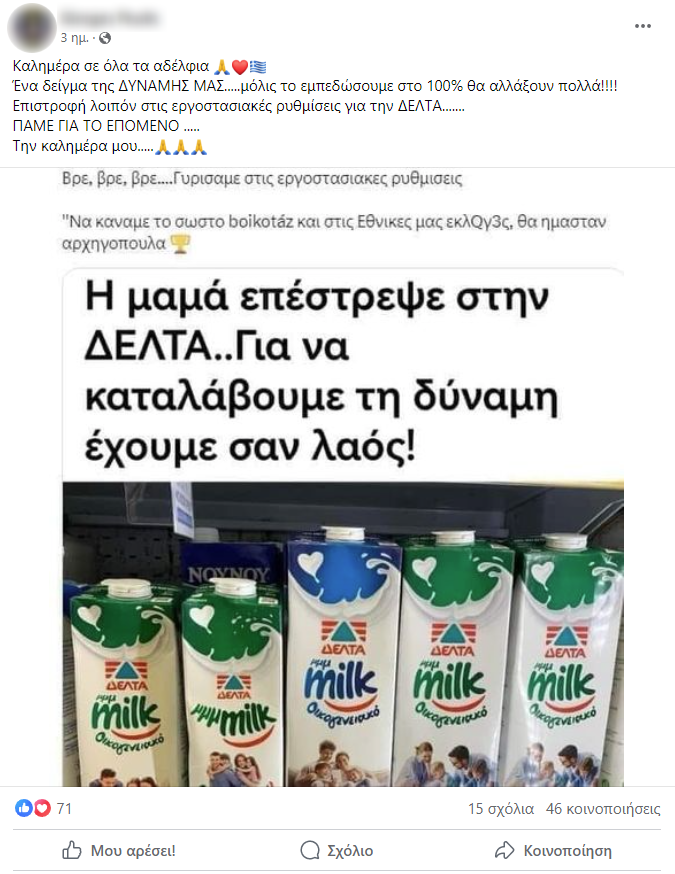Share the post with Κοινοποίηση
675x874 pixels.
click(x=553, y=851)
